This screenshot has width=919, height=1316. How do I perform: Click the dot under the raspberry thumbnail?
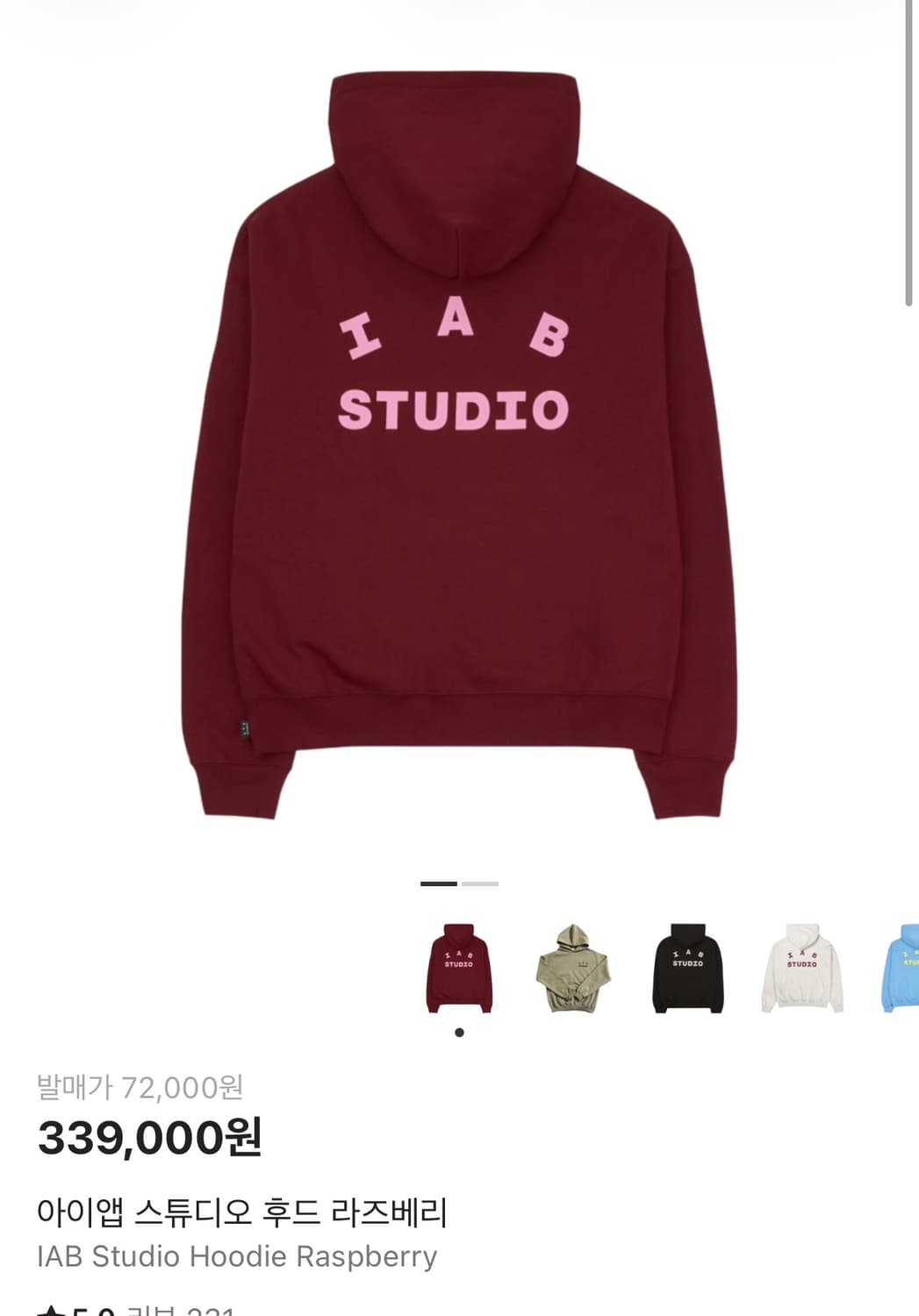(x=460, y=1031)
